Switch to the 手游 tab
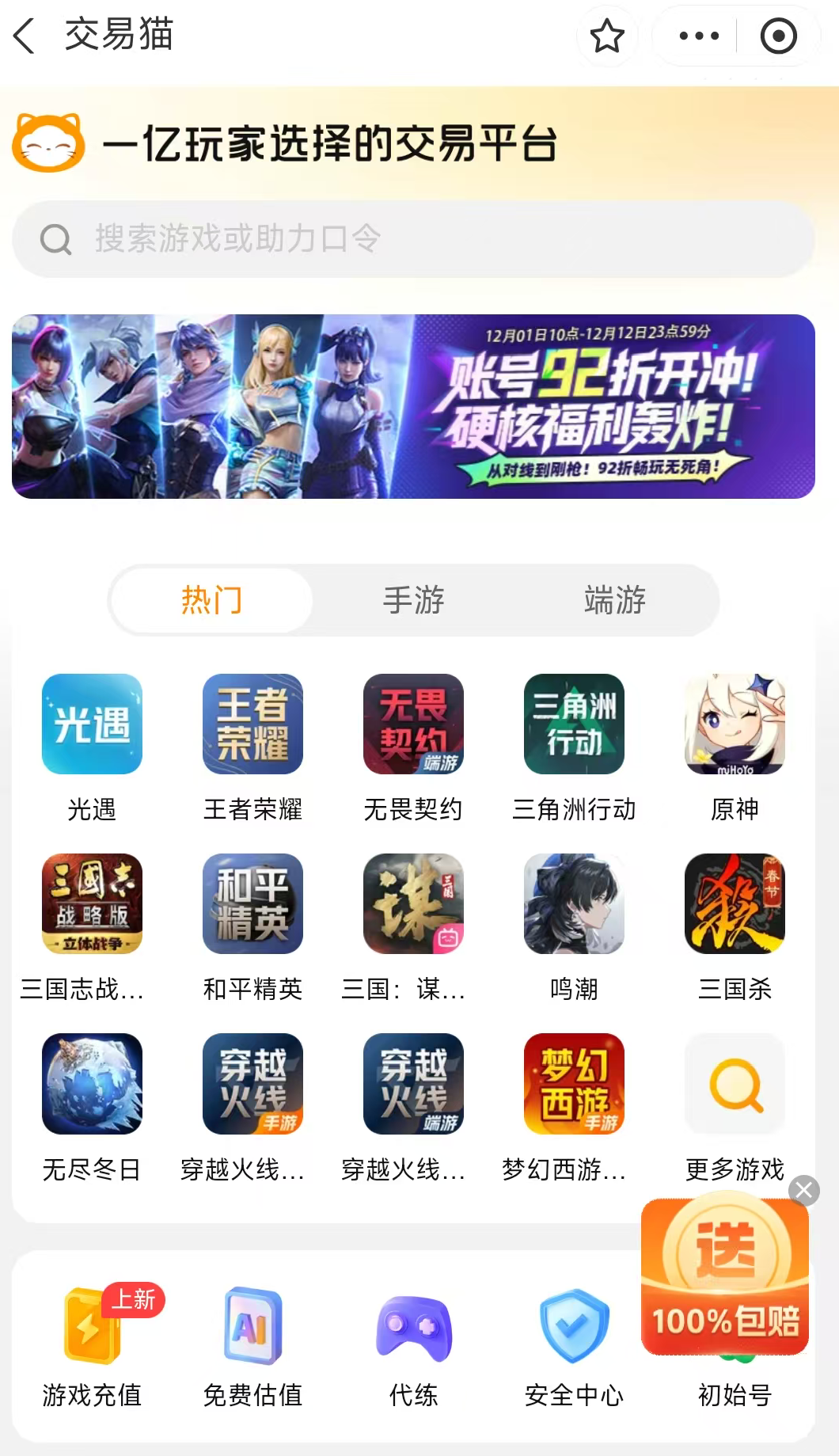This screenshot has width=839, height=1456. point(414,600)
